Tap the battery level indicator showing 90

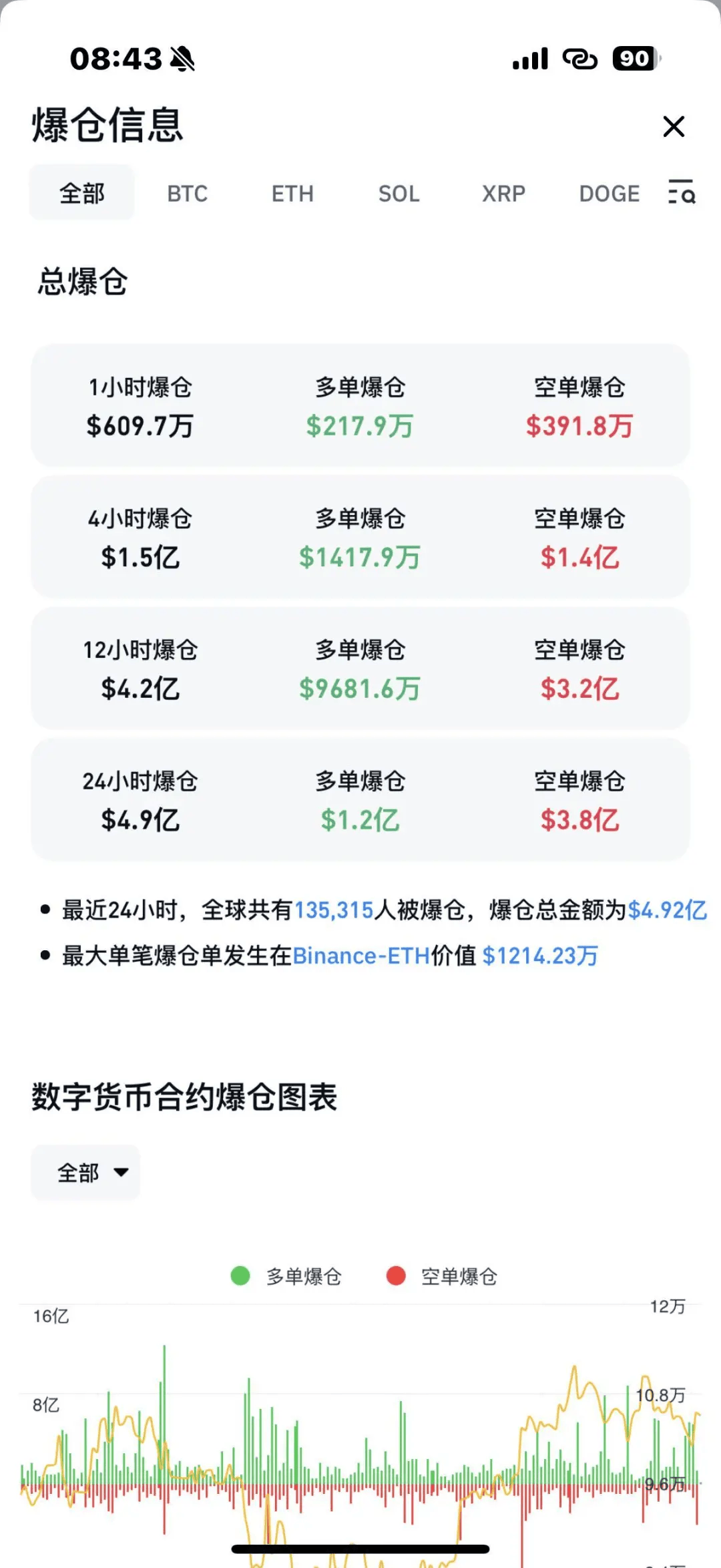click(x=632, y=59)
